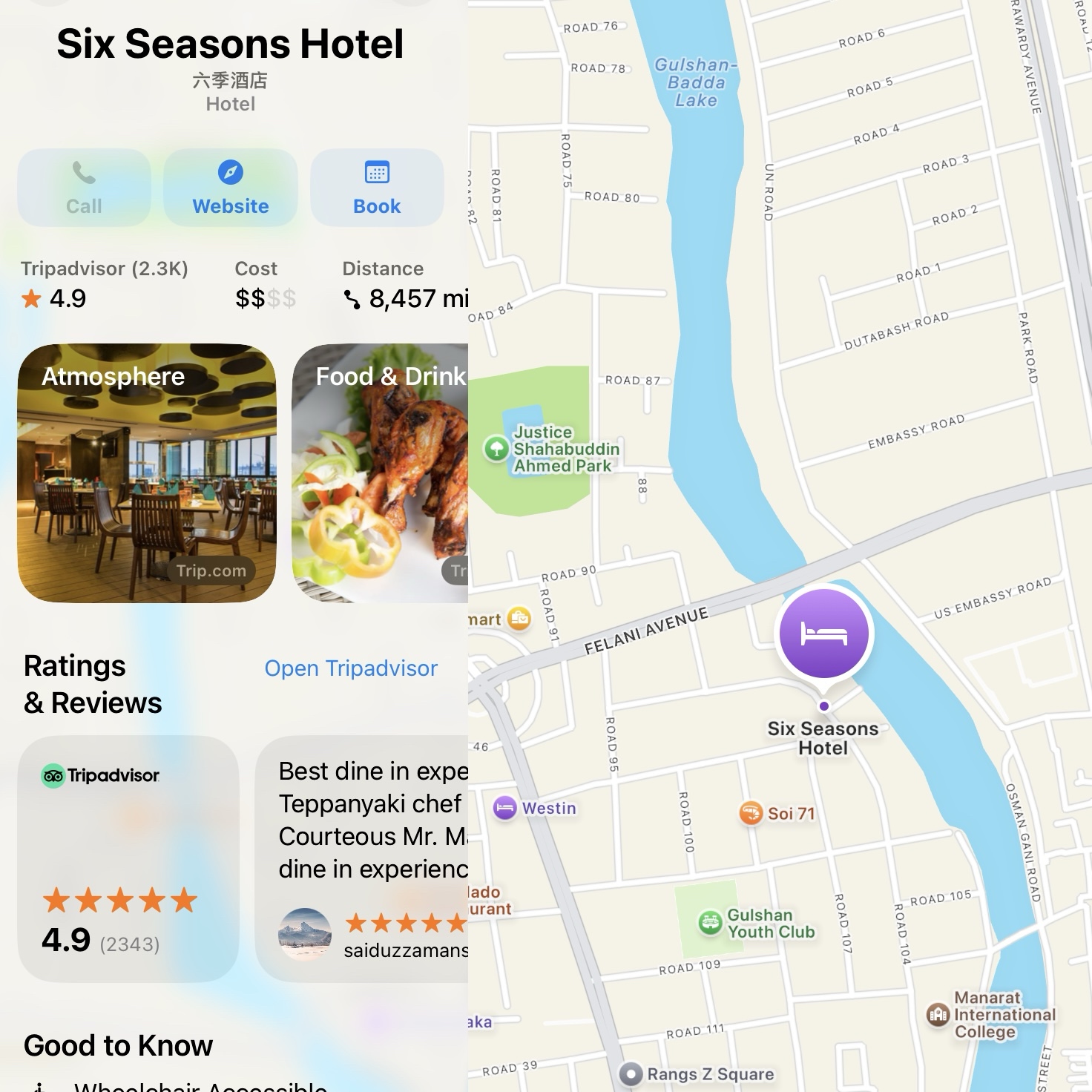Tap Justice Shahabuddin Ahmed Park marker
This screenshot has width=1092, height=1092.
click(x=496, y=449)
